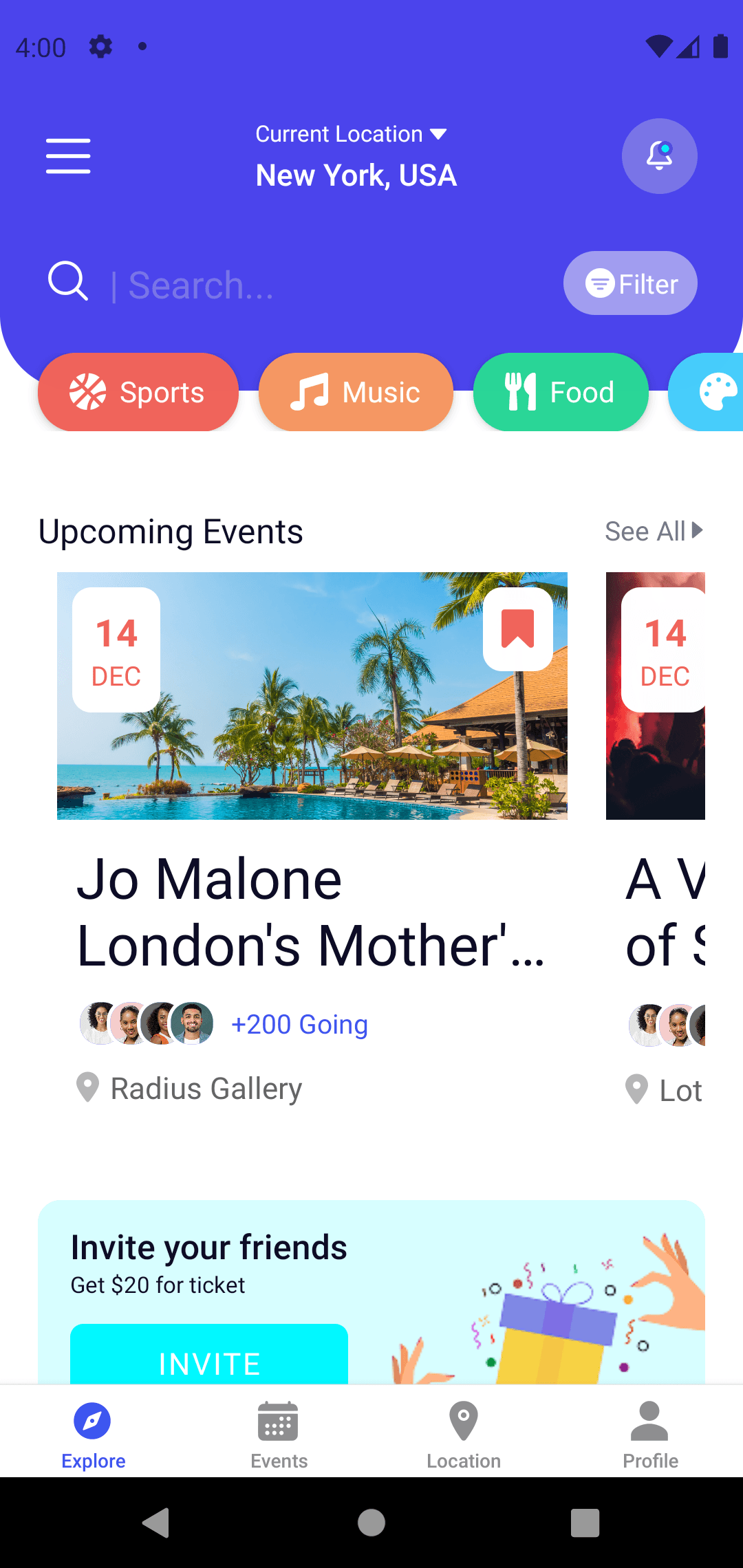Open notifications via the bell icon
The width and height of the screenshot is (743, 1568).
coord(658,156)
